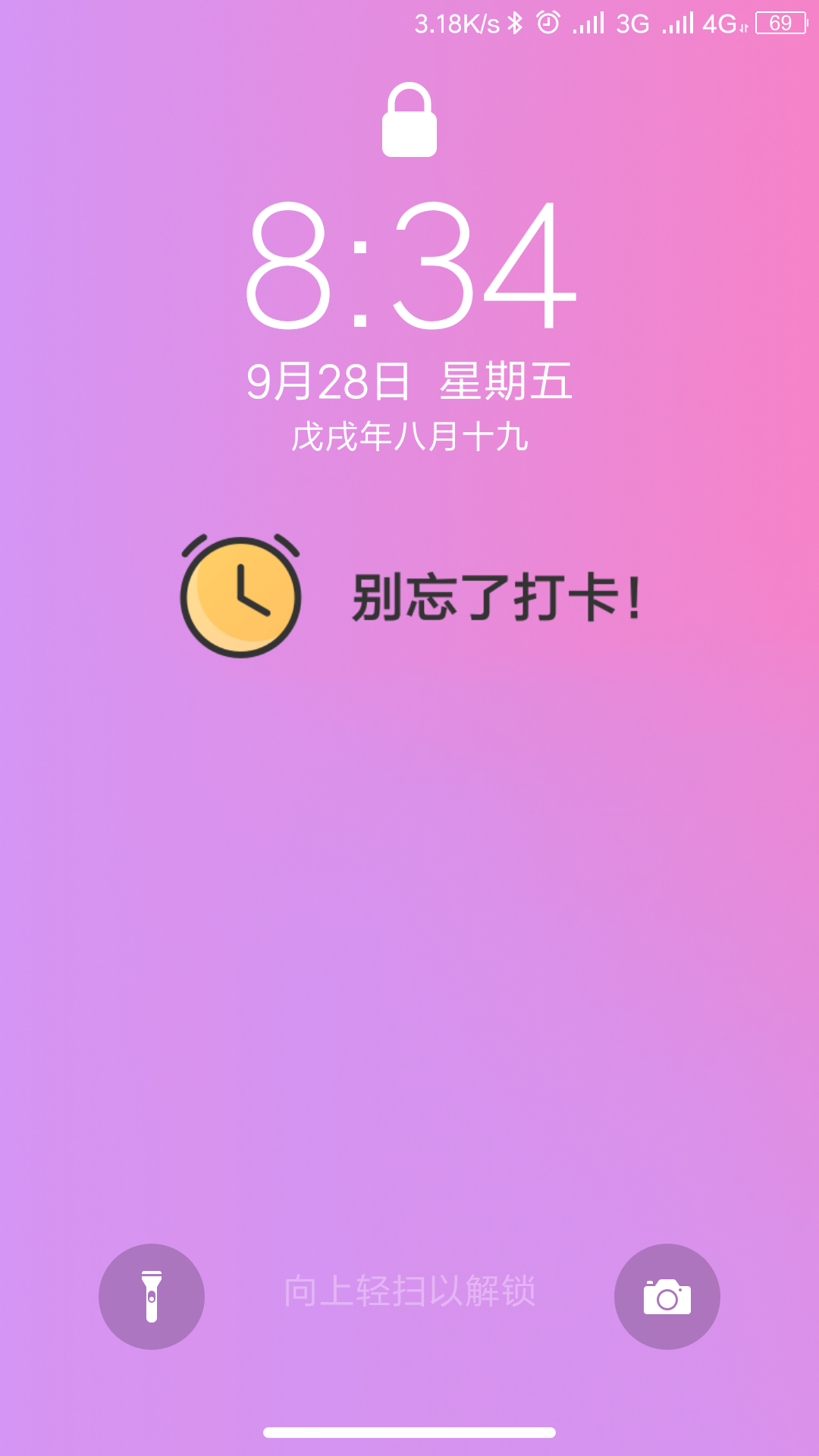
Task: Tap the padlock icon
Action: point(409,121)
